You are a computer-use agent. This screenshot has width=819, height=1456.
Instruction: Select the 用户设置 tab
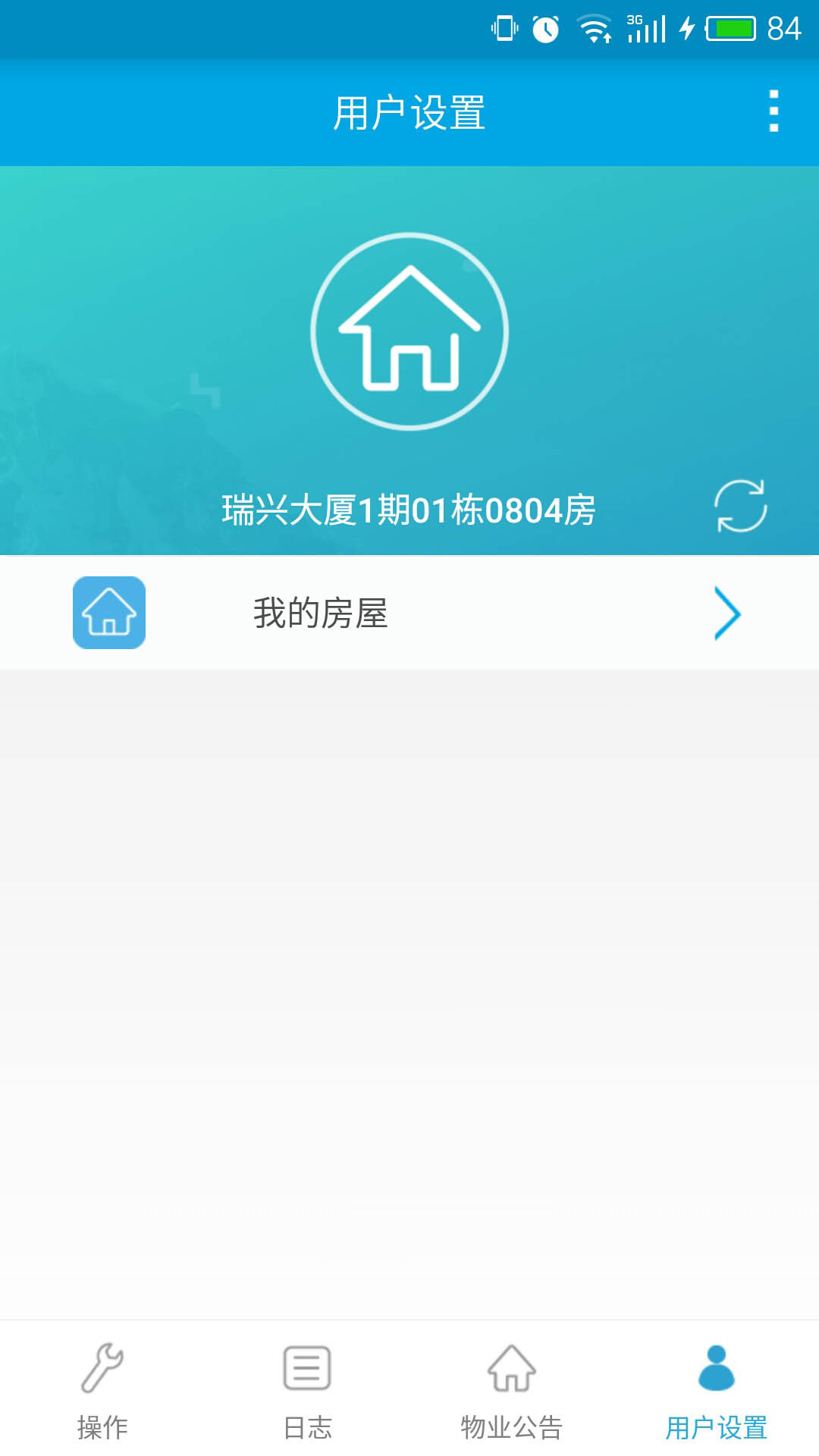click(717, 1389)
